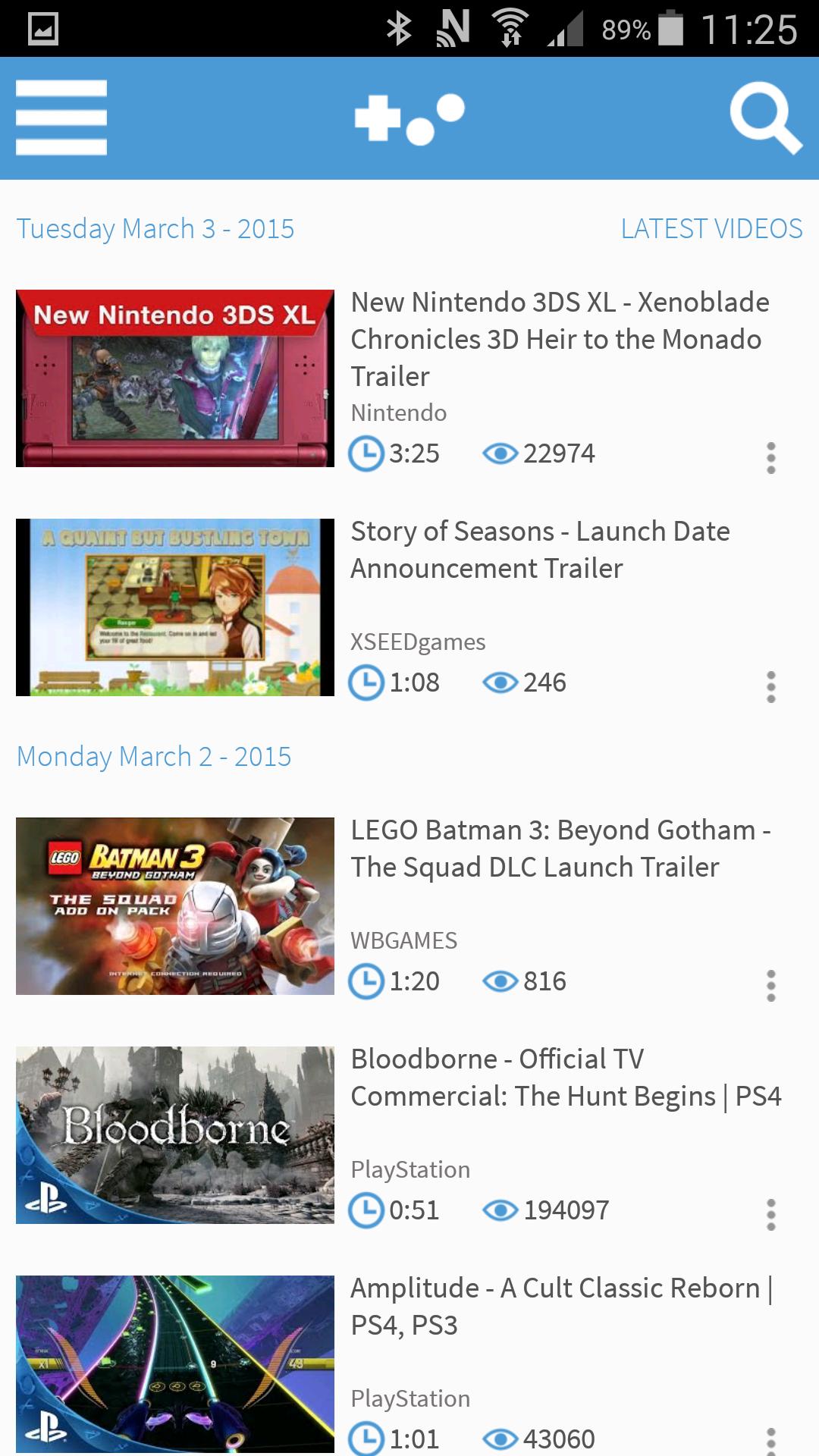This screenshot has width=819, height=1456.
Task: Open options for the Amplitude video
Action: 770,1439
